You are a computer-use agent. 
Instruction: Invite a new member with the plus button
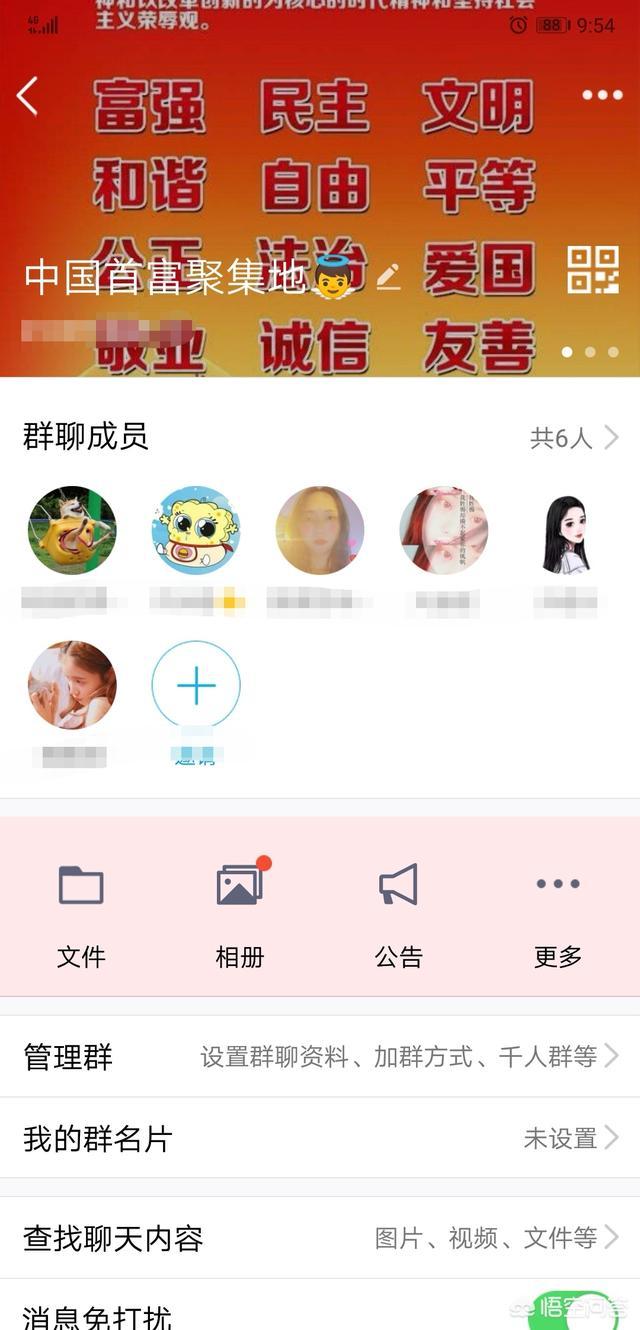196,685
